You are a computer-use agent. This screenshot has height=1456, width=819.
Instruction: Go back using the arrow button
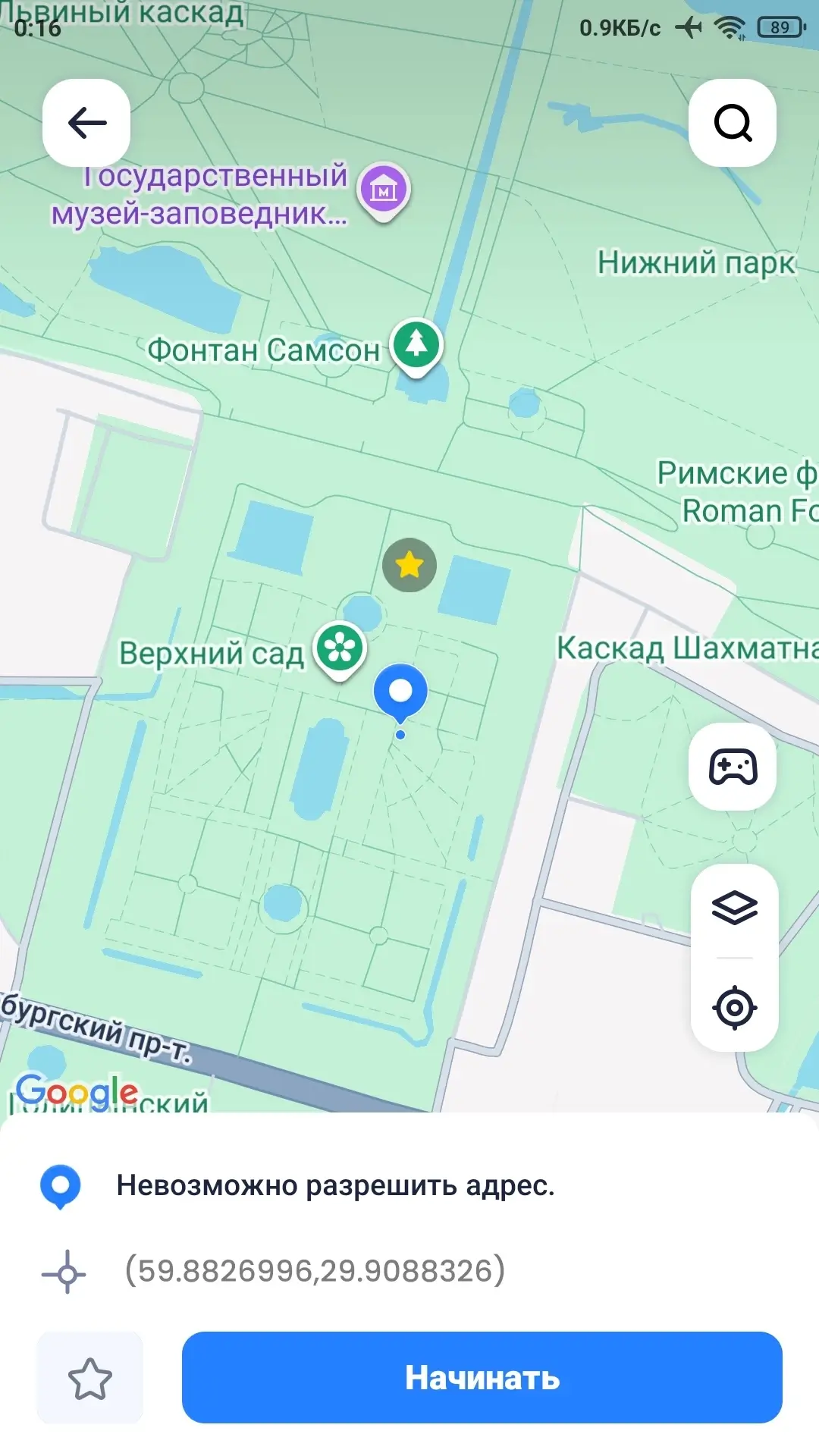click(86, 123)
